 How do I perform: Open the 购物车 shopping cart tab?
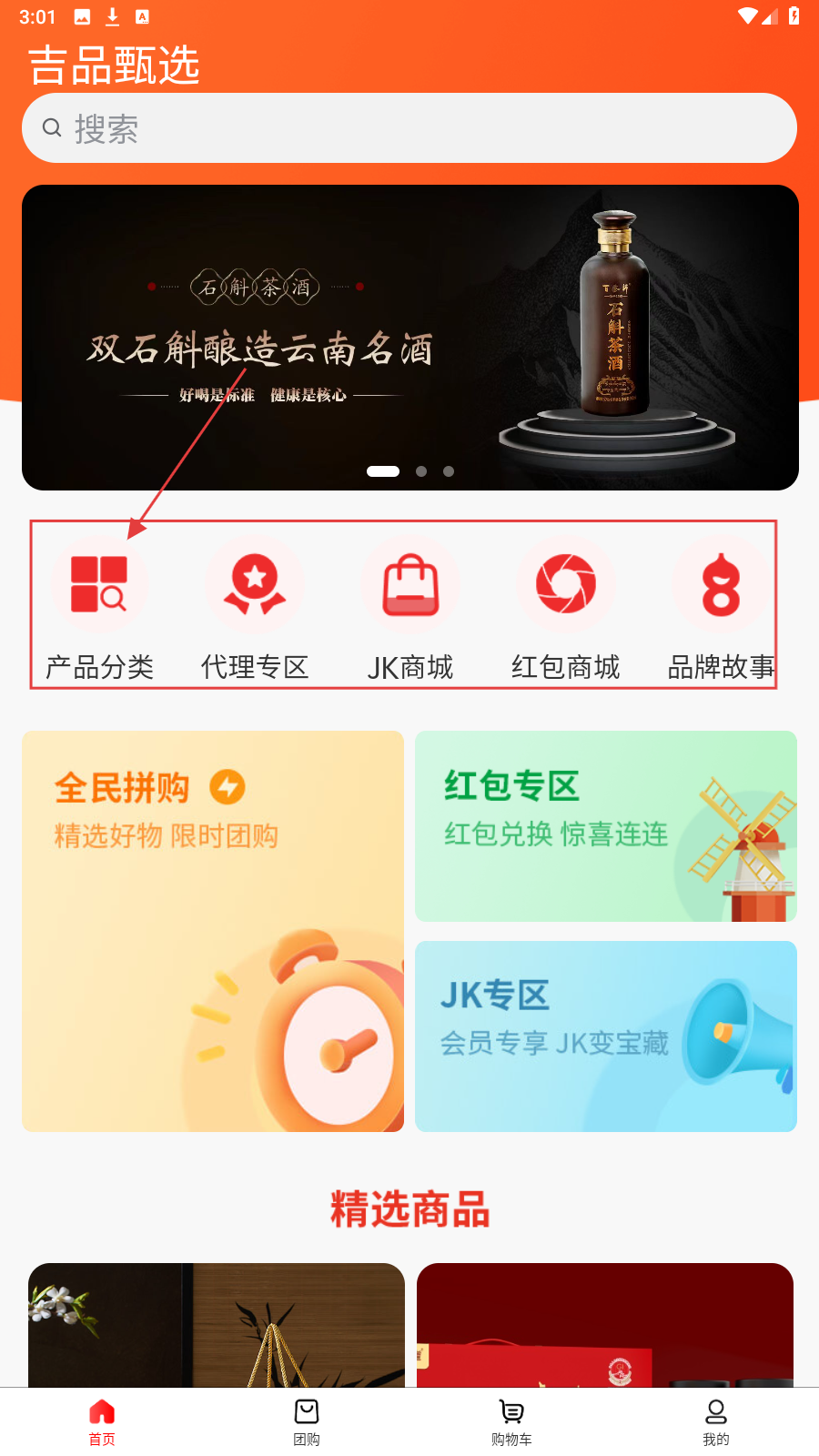pyautogui.click(x=511, y=1421)
